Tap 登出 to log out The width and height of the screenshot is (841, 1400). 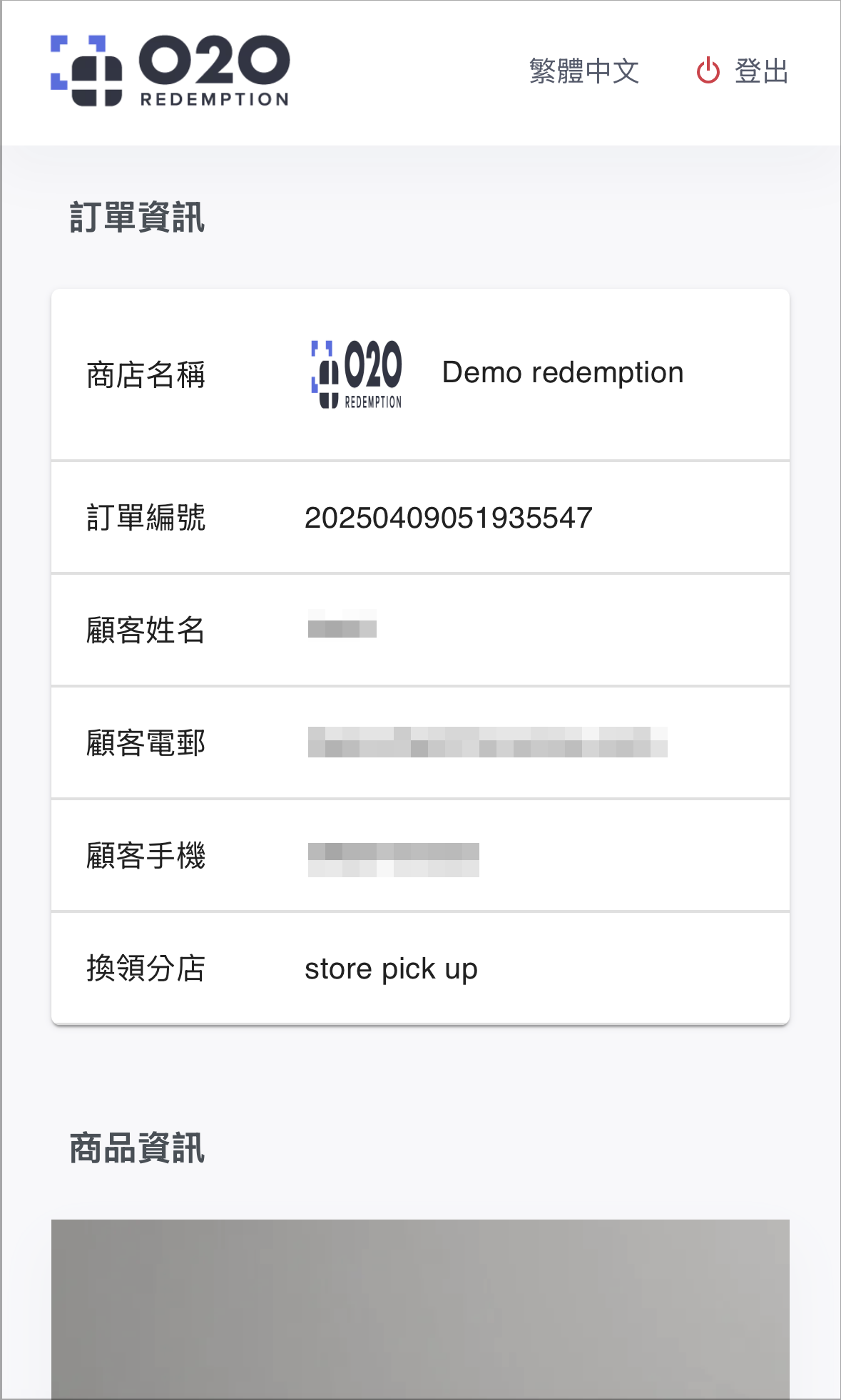(743, 71)
